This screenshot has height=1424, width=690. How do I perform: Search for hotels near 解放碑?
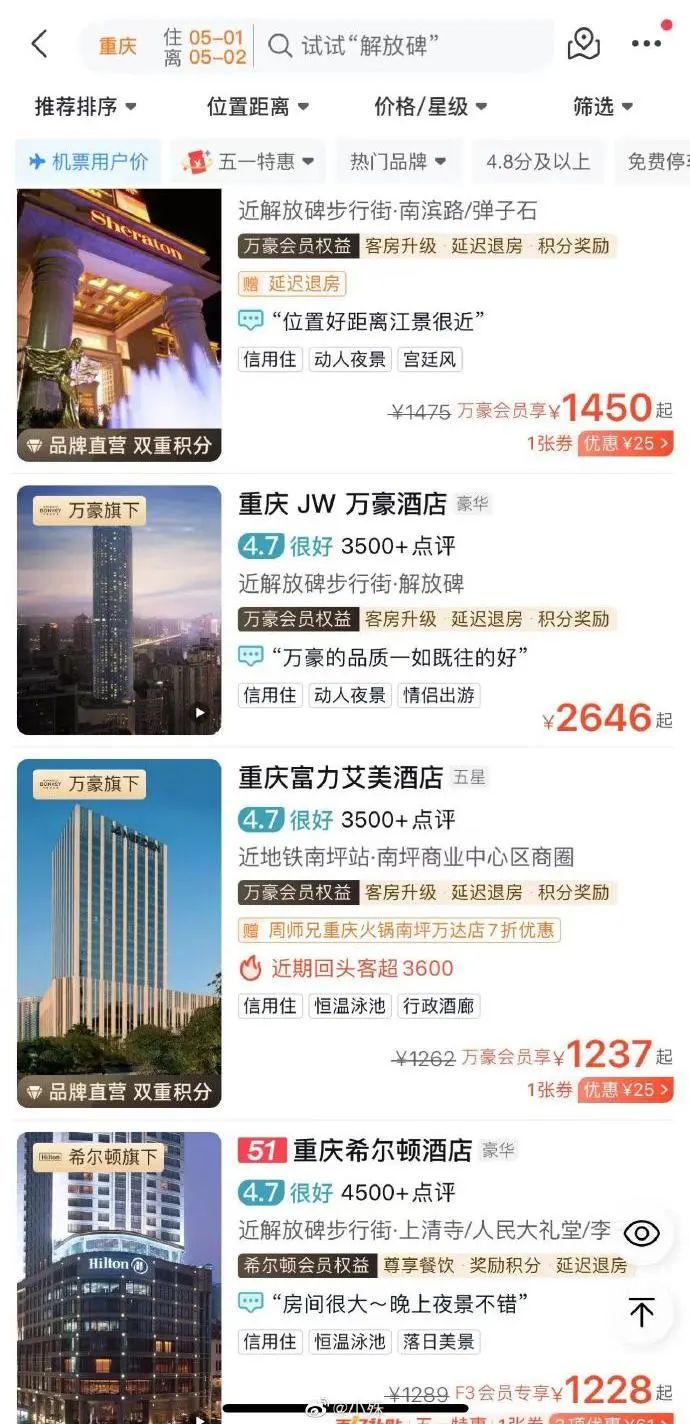pos(400,46)
